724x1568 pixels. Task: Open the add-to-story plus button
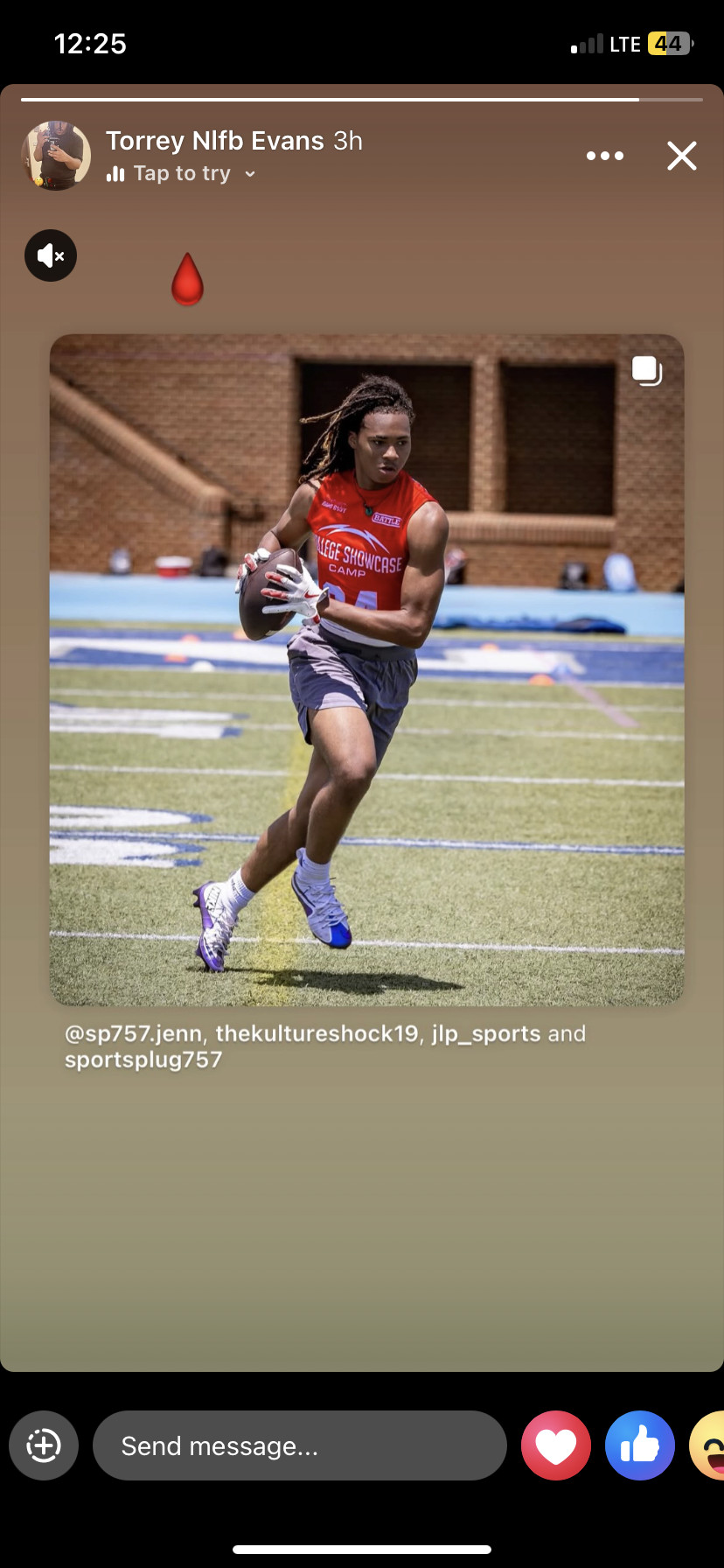tap(44, 1445)
